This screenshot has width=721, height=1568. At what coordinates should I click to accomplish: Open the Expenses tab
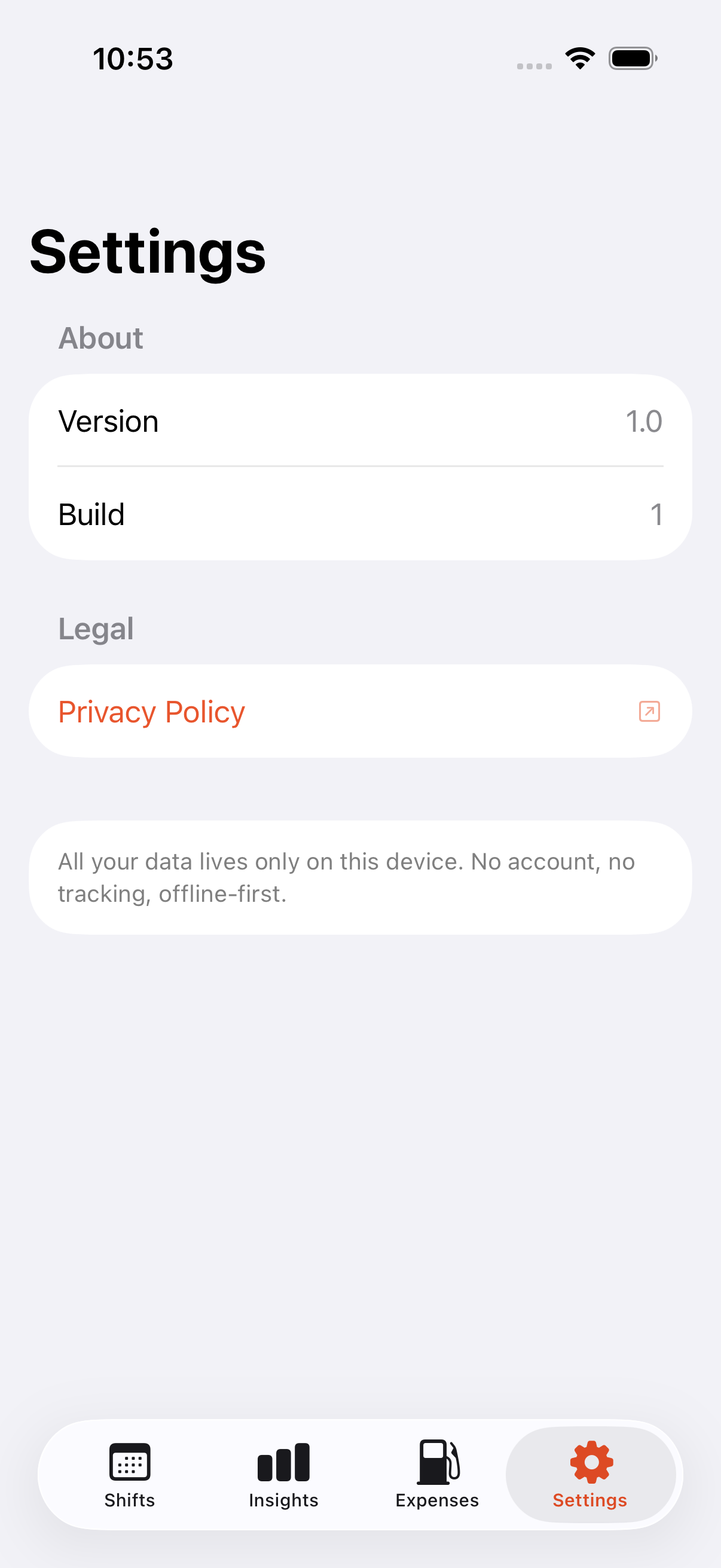tap(437, 1475)
